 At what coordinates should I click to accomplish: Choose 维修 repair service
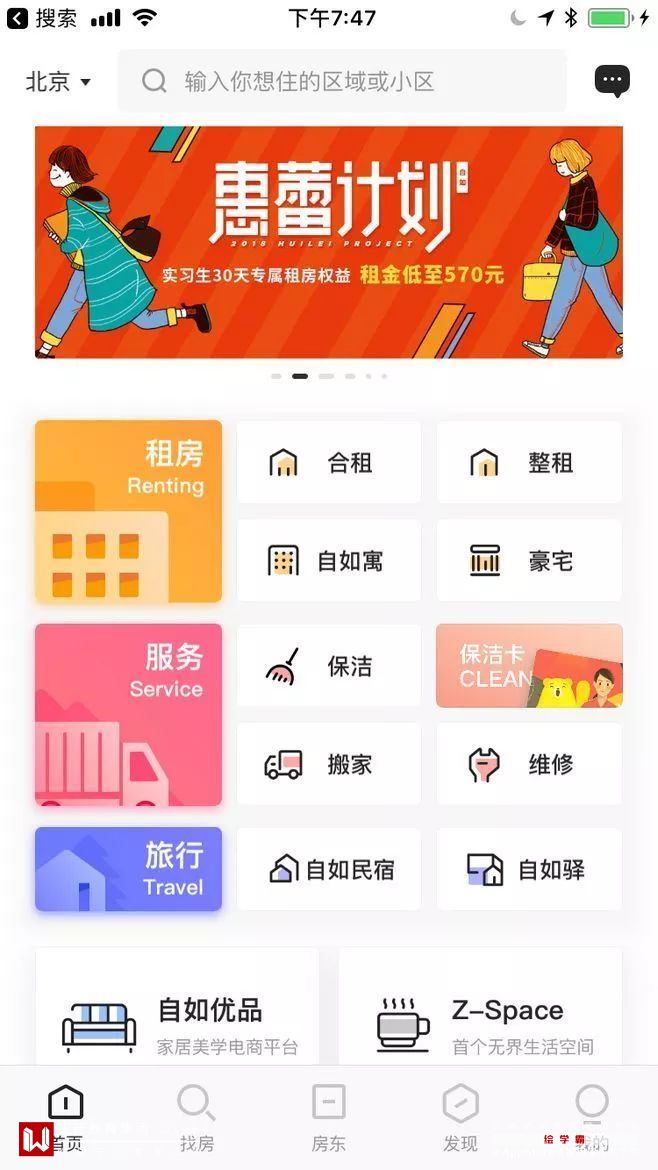pyautogui.click(x=529, y=765)
